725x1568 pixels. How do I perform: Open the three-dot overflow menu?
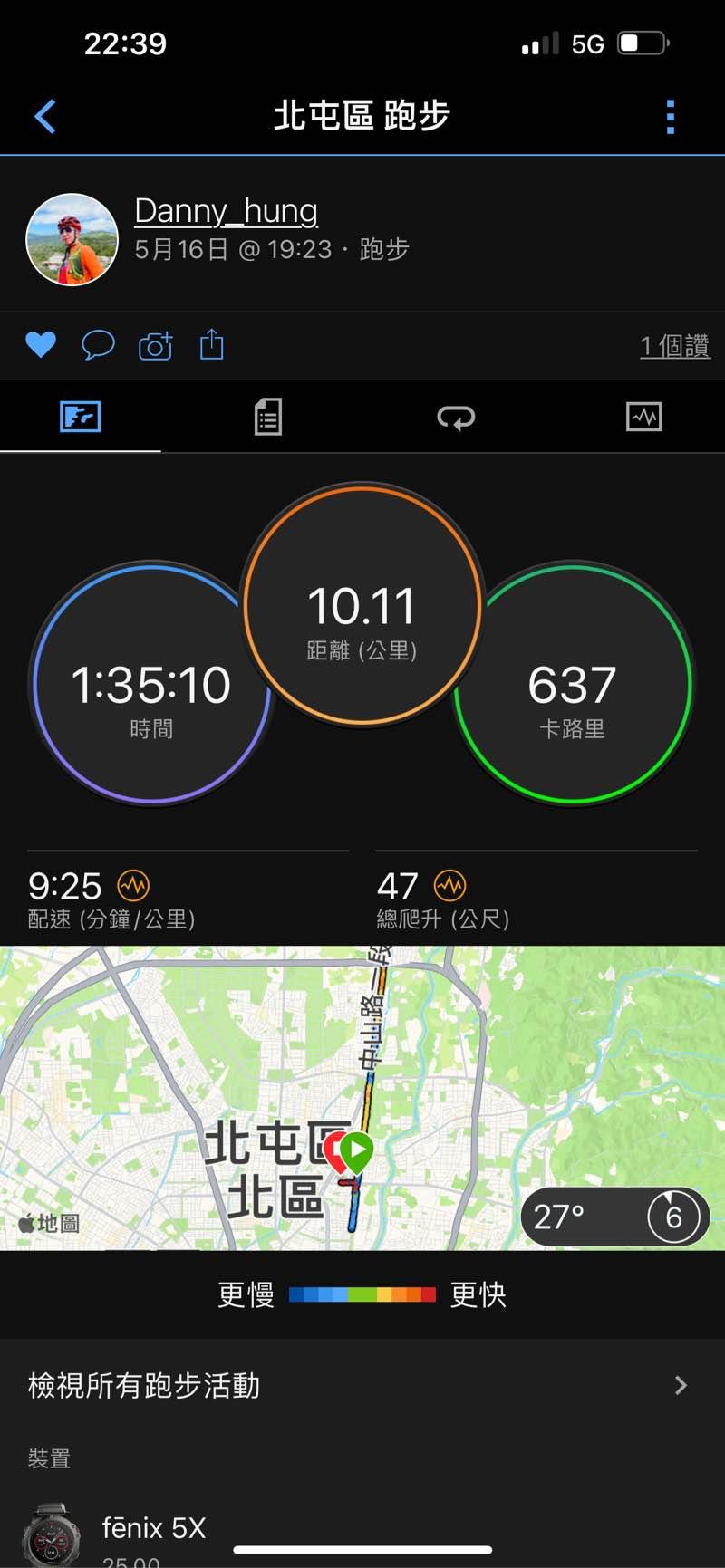click(x=671, y=117)
